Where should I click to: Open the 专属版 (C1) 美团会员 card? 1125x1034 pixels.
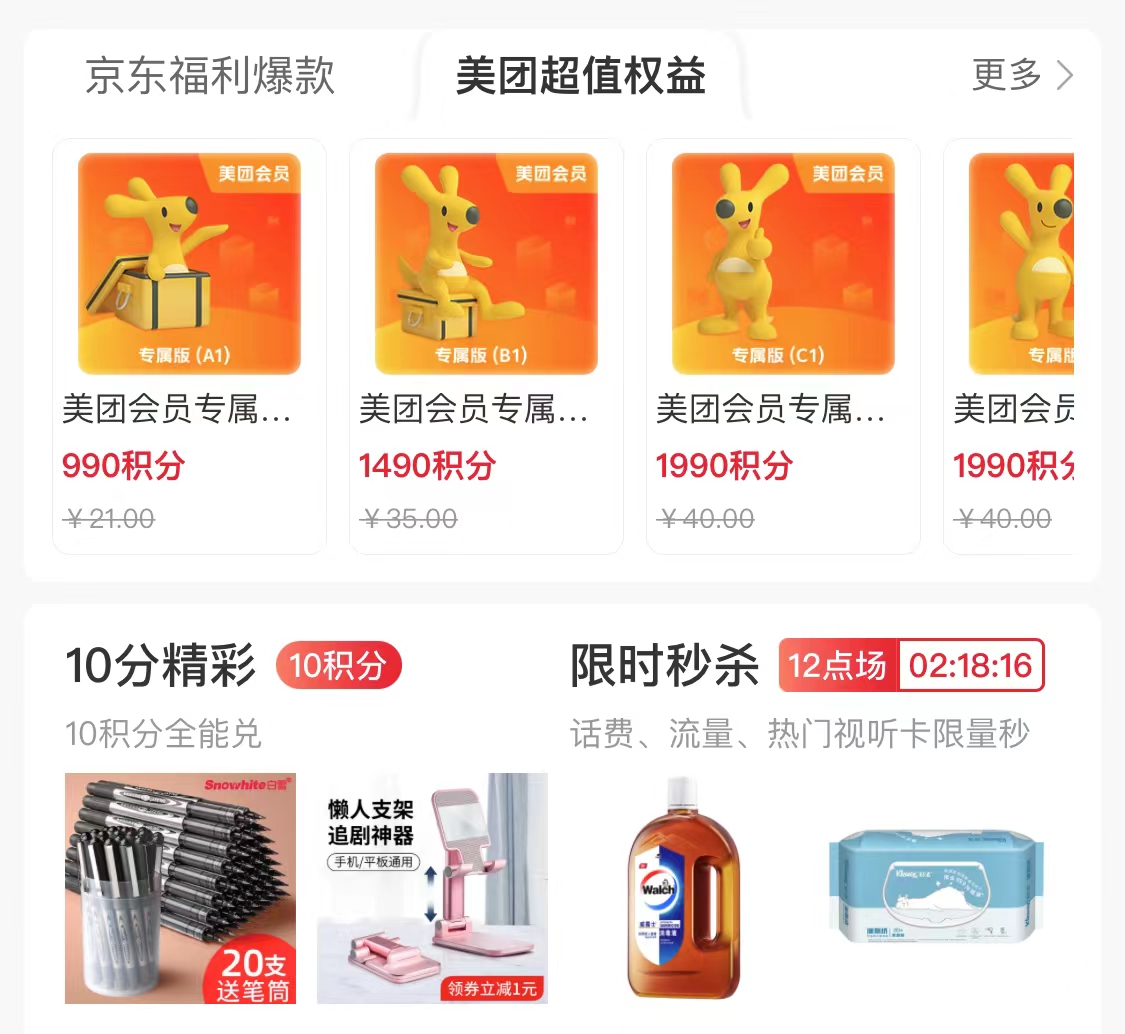pyautogui.click(x=783, y=346)
